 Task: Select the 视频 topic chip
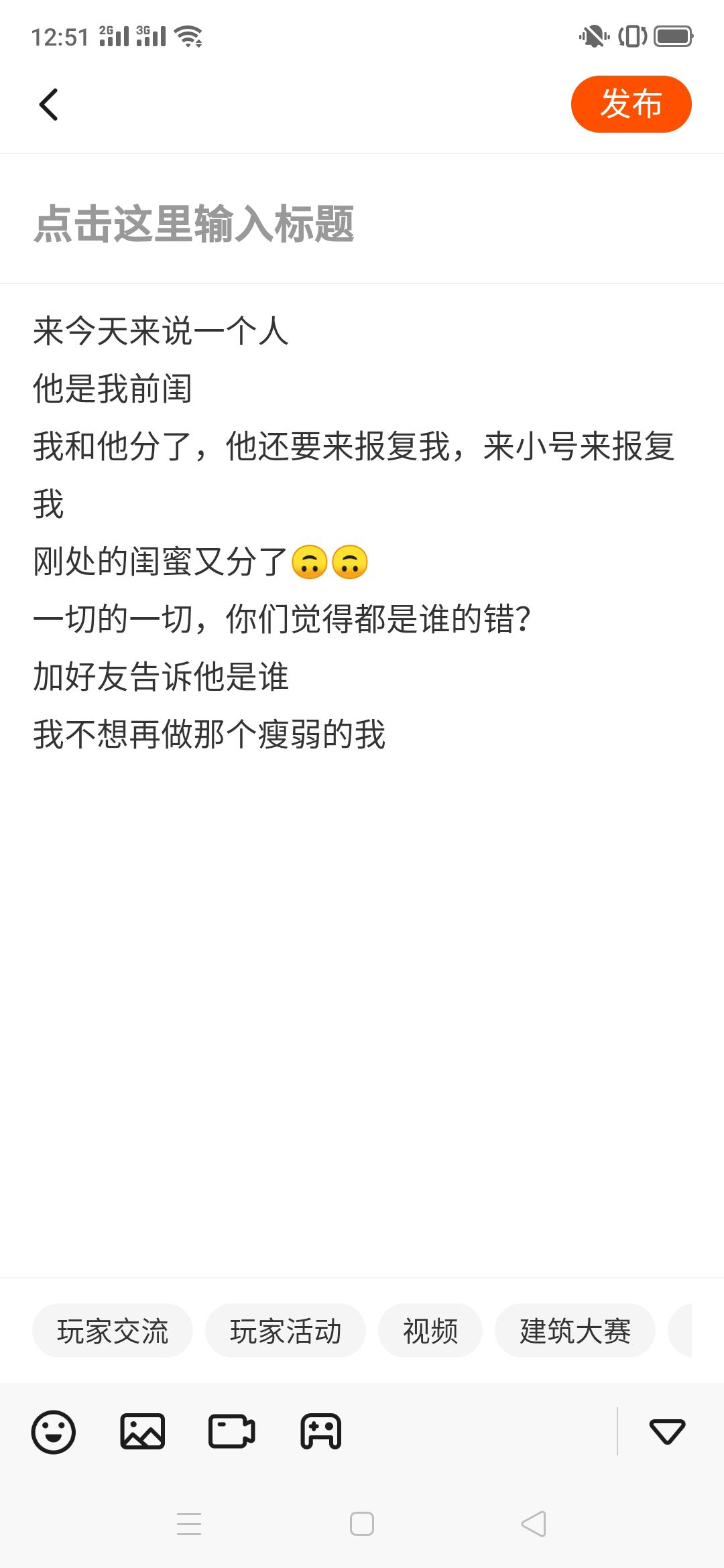(430, 1331)
